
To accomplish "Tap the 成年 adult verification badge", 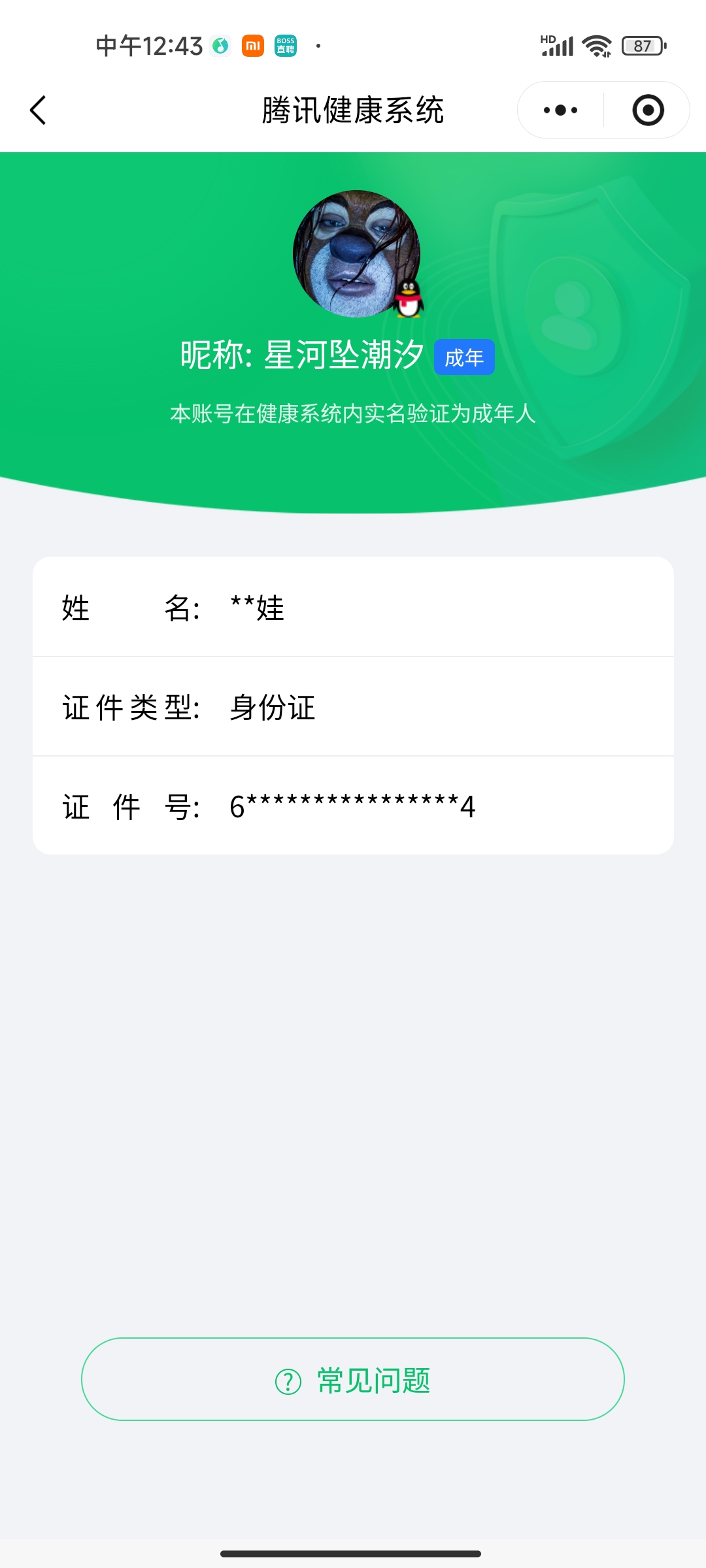I will tap(465, 357).
